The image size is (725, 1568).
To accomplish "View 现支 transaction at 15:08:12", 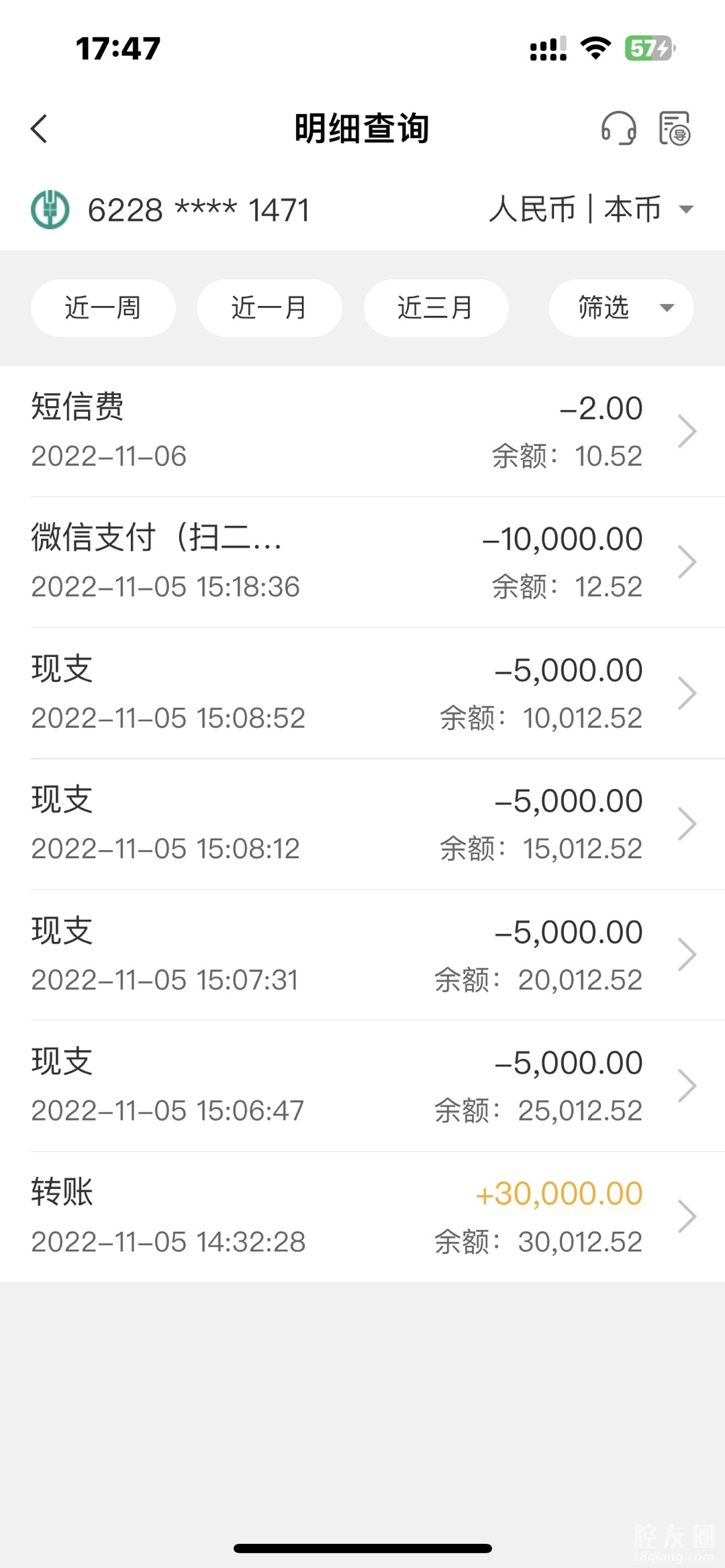I will [362, 824].
